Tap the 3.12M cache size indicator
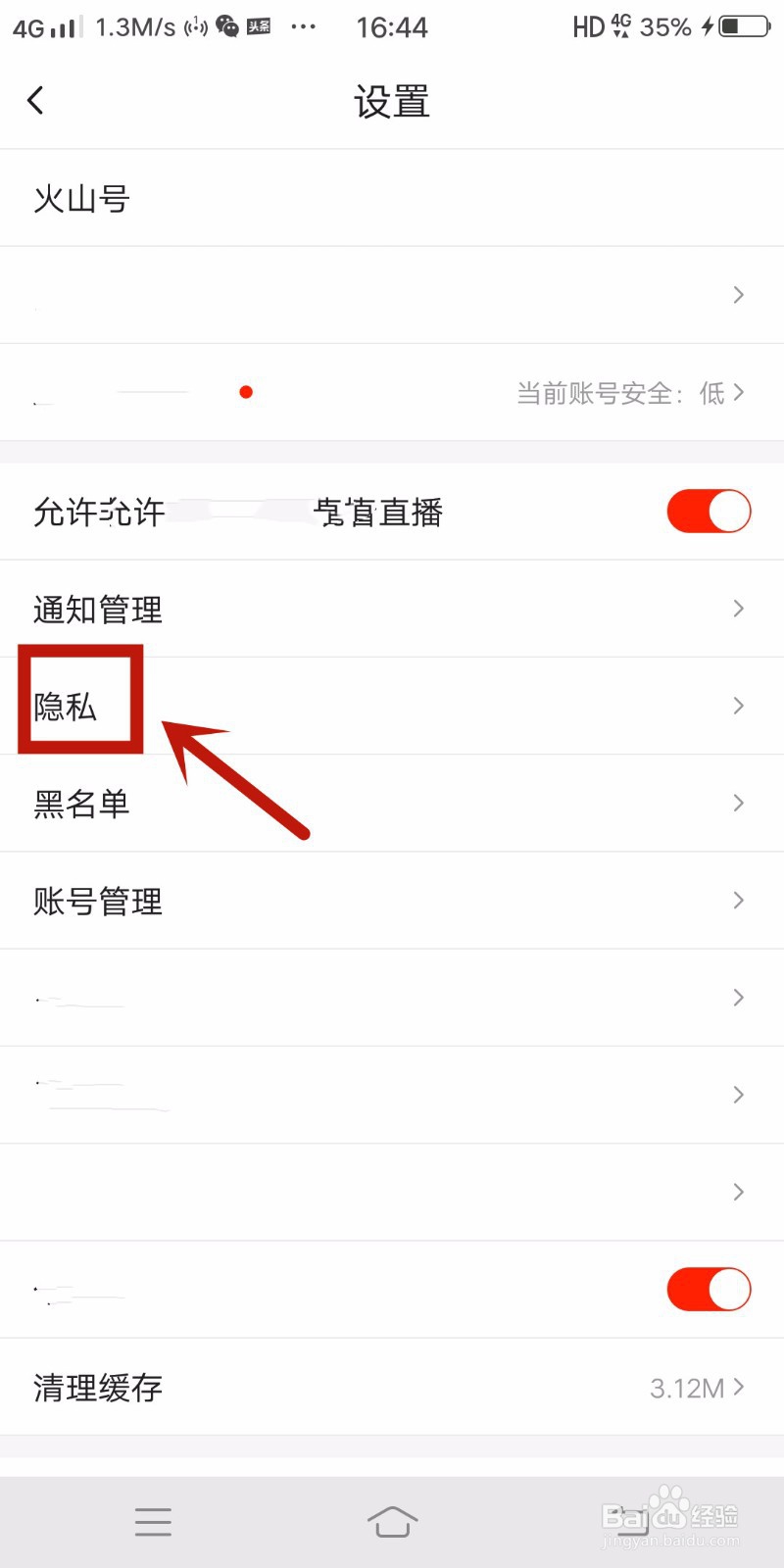 (x=686, y=1388)
